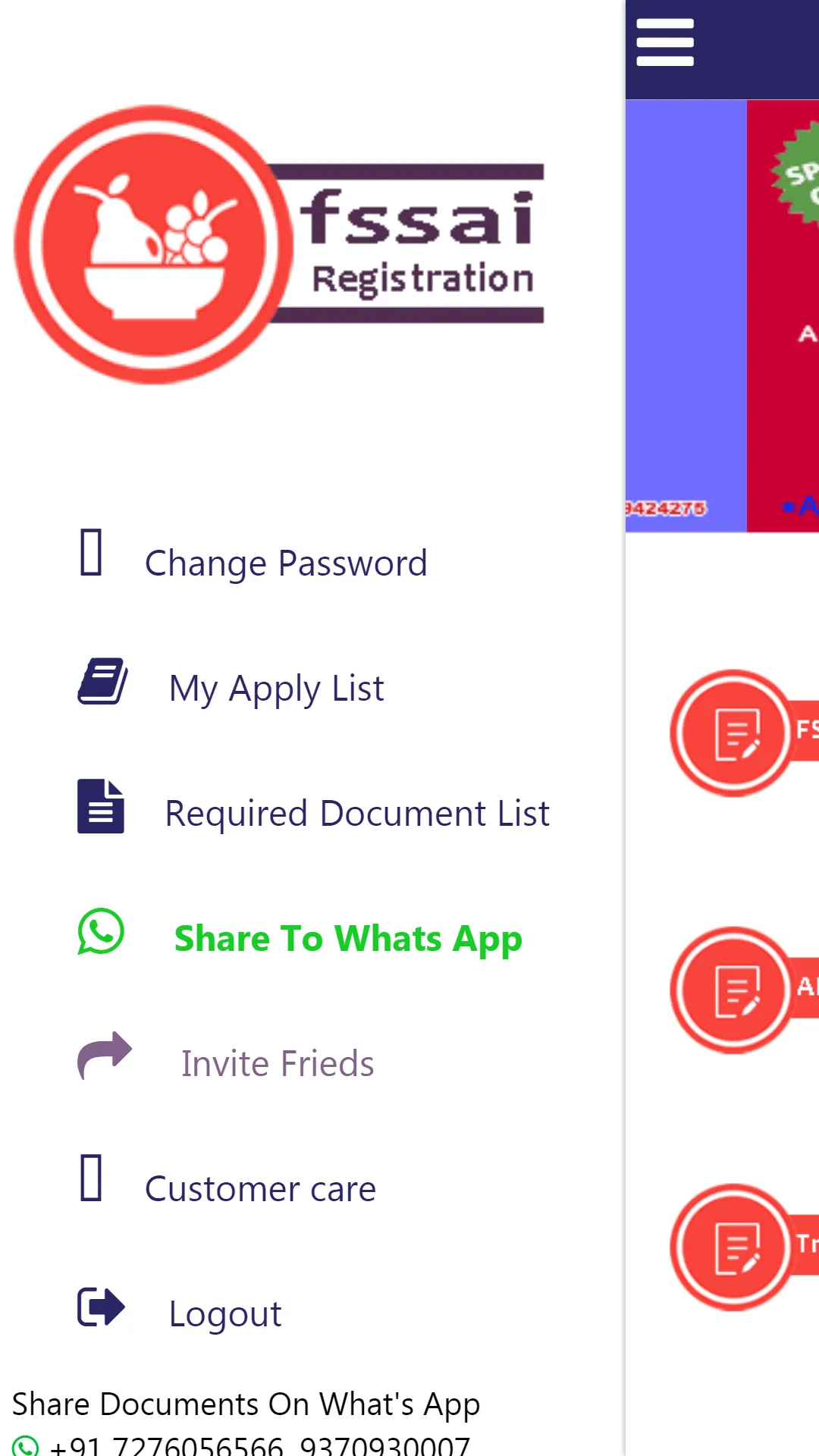Tap the hamburger menu button
The height and width of the screenshot is (1456, 819).
(x=665, y=43)
